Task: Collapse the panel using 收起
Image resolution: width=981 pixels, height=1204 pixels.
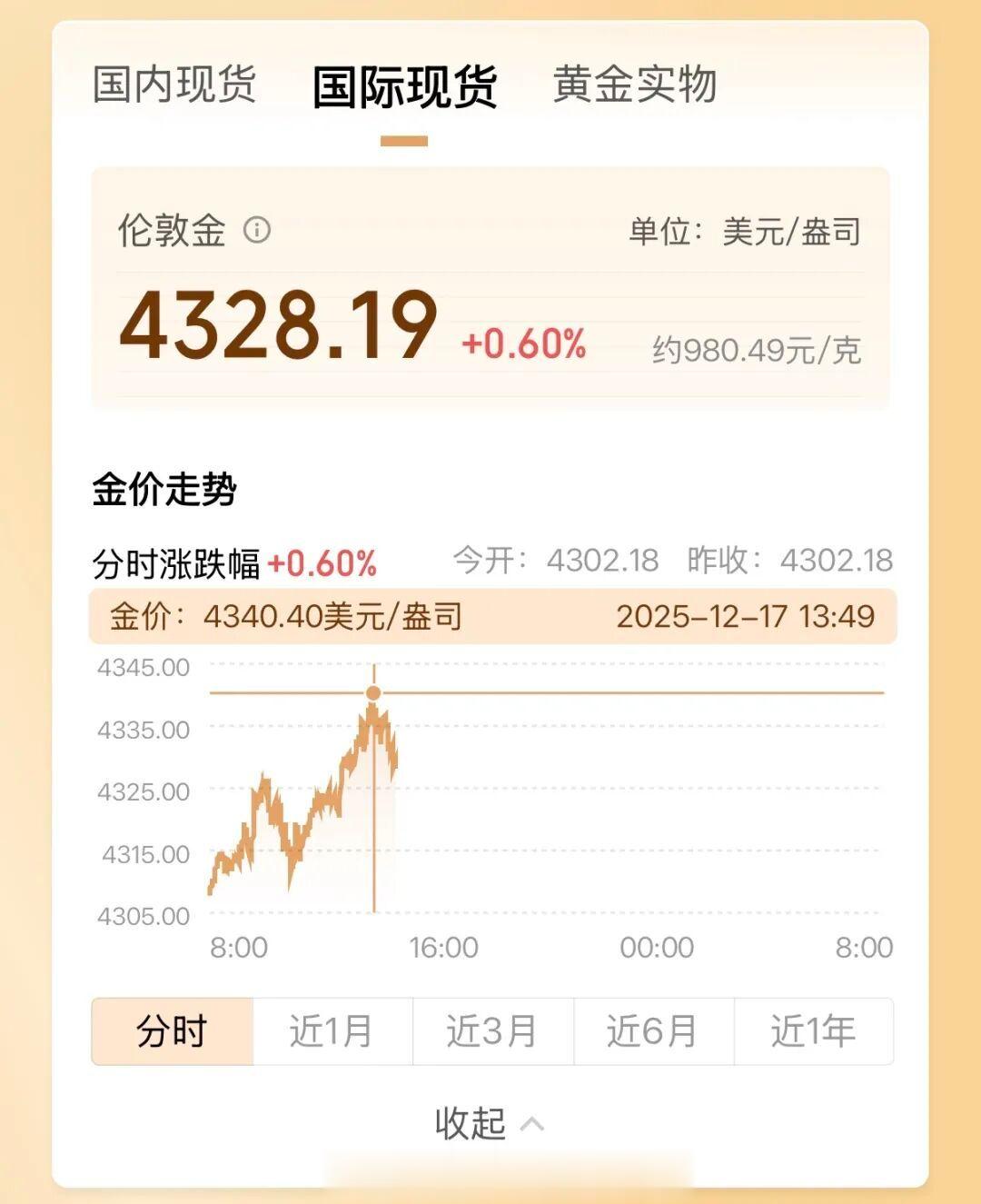Action: pyautogui.click(x=469, y=1126)
